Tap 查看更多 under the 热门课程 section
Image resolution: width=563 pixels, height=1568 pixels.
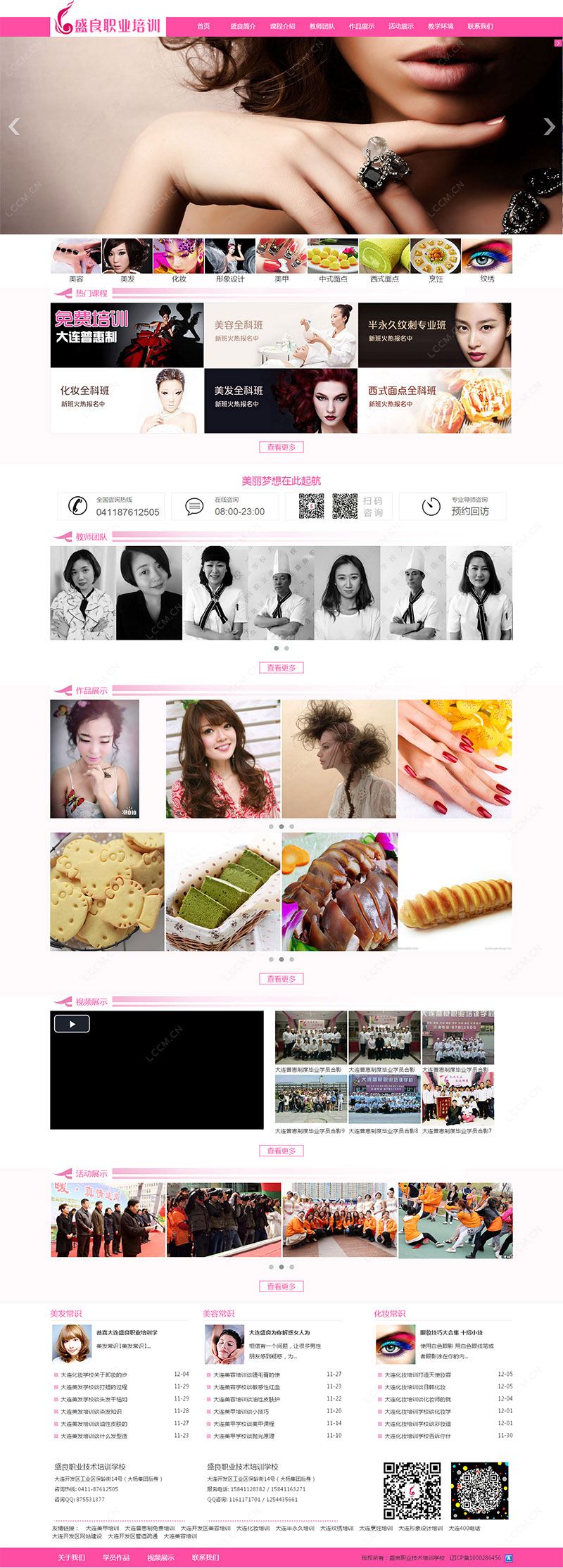pos(281,447)
